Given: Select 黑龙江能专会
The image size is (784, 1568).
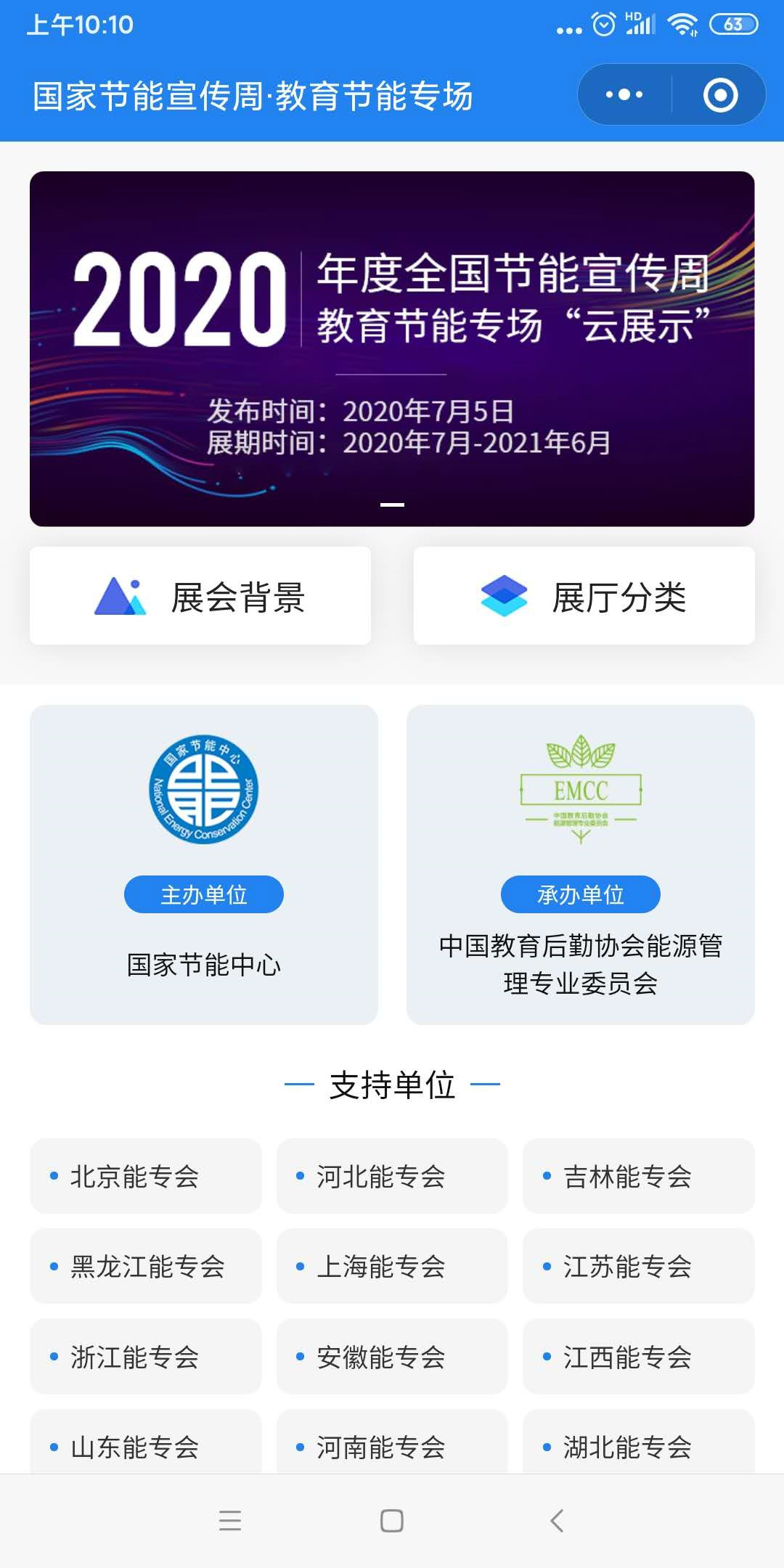Looking at the screenshot, I should [145, 1266].
